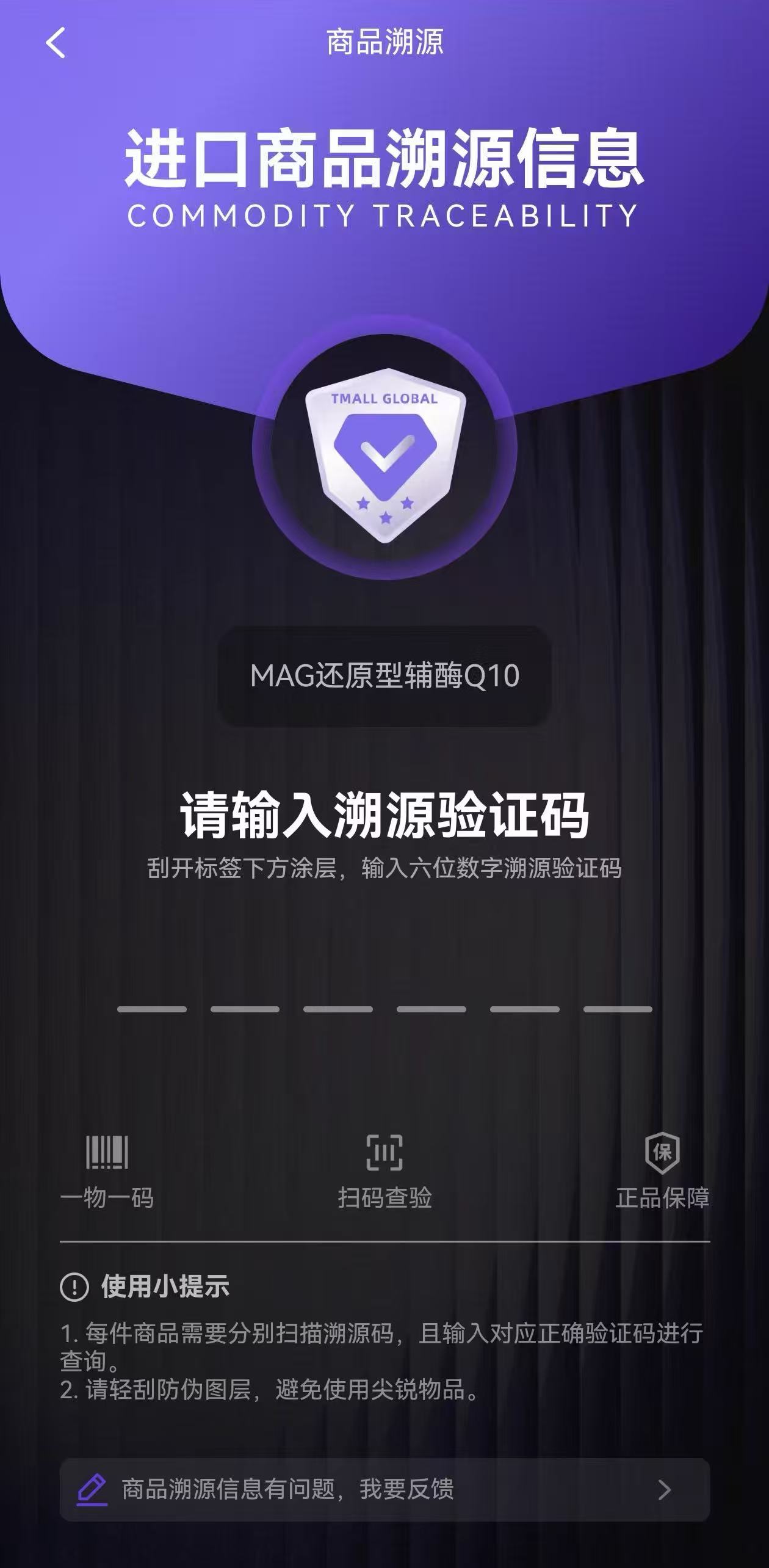The height and width of the screenshot is (1568, 769).
Task: Open the 商品溯源信息有问题，我要反馈 row
Action: pos(385,1489)
